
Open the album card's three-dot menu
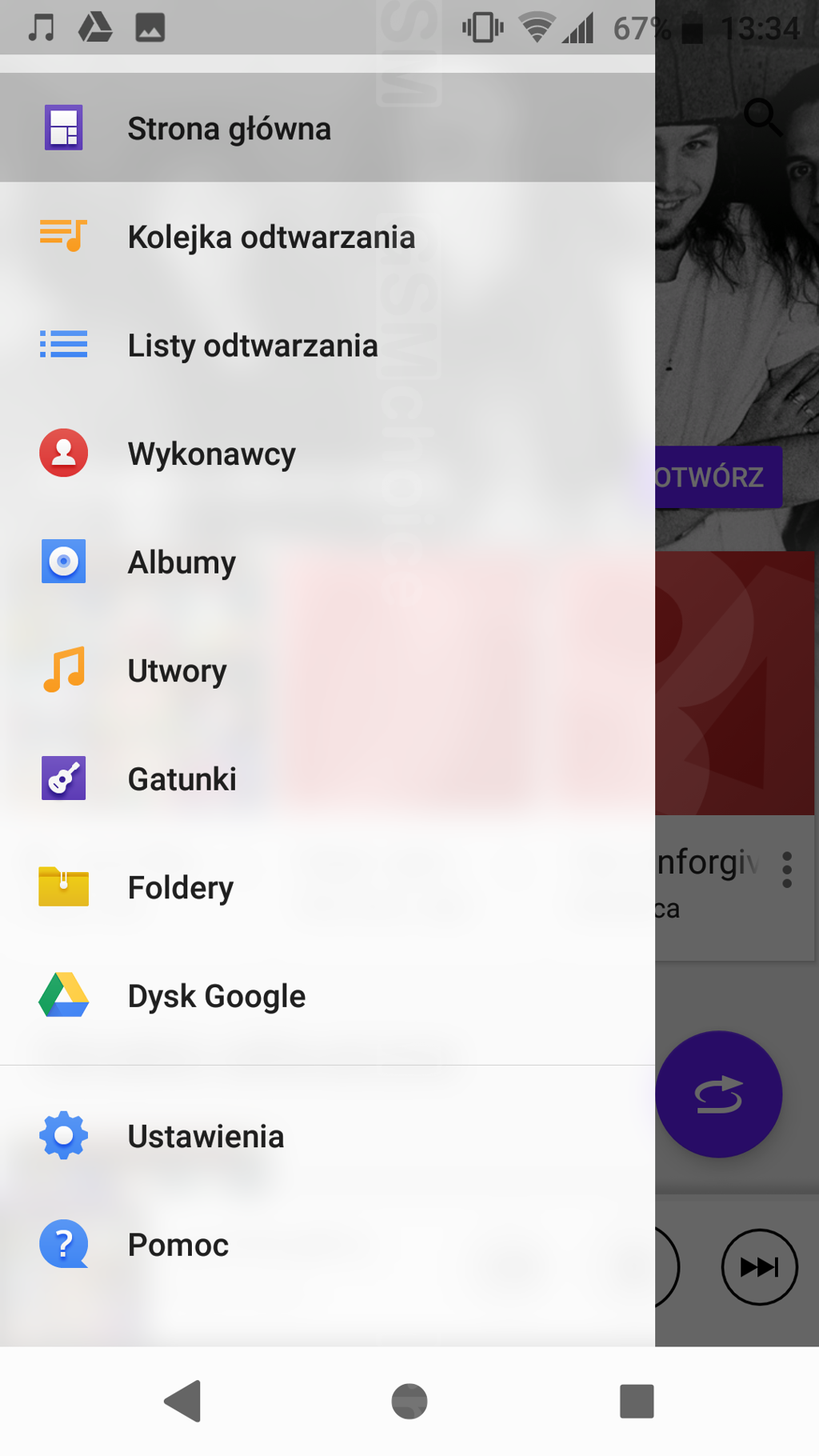787,870
